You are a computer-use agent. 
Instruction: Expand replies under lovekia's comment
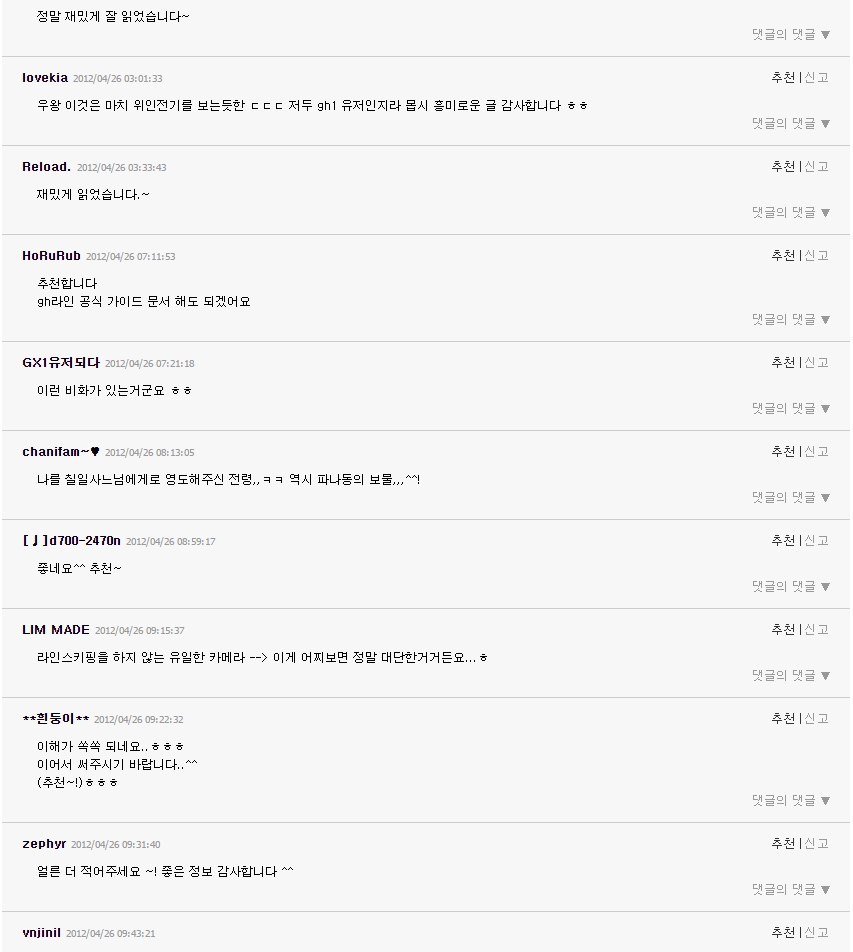click(x=791, y=123)
